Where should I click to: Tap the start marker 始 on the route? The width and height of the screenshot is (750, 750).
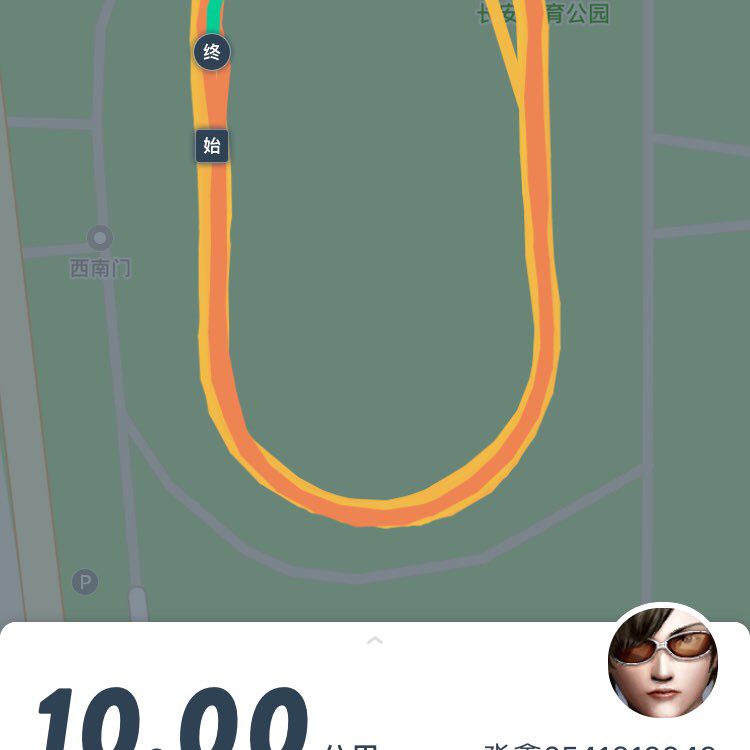(x=212, y=146)
